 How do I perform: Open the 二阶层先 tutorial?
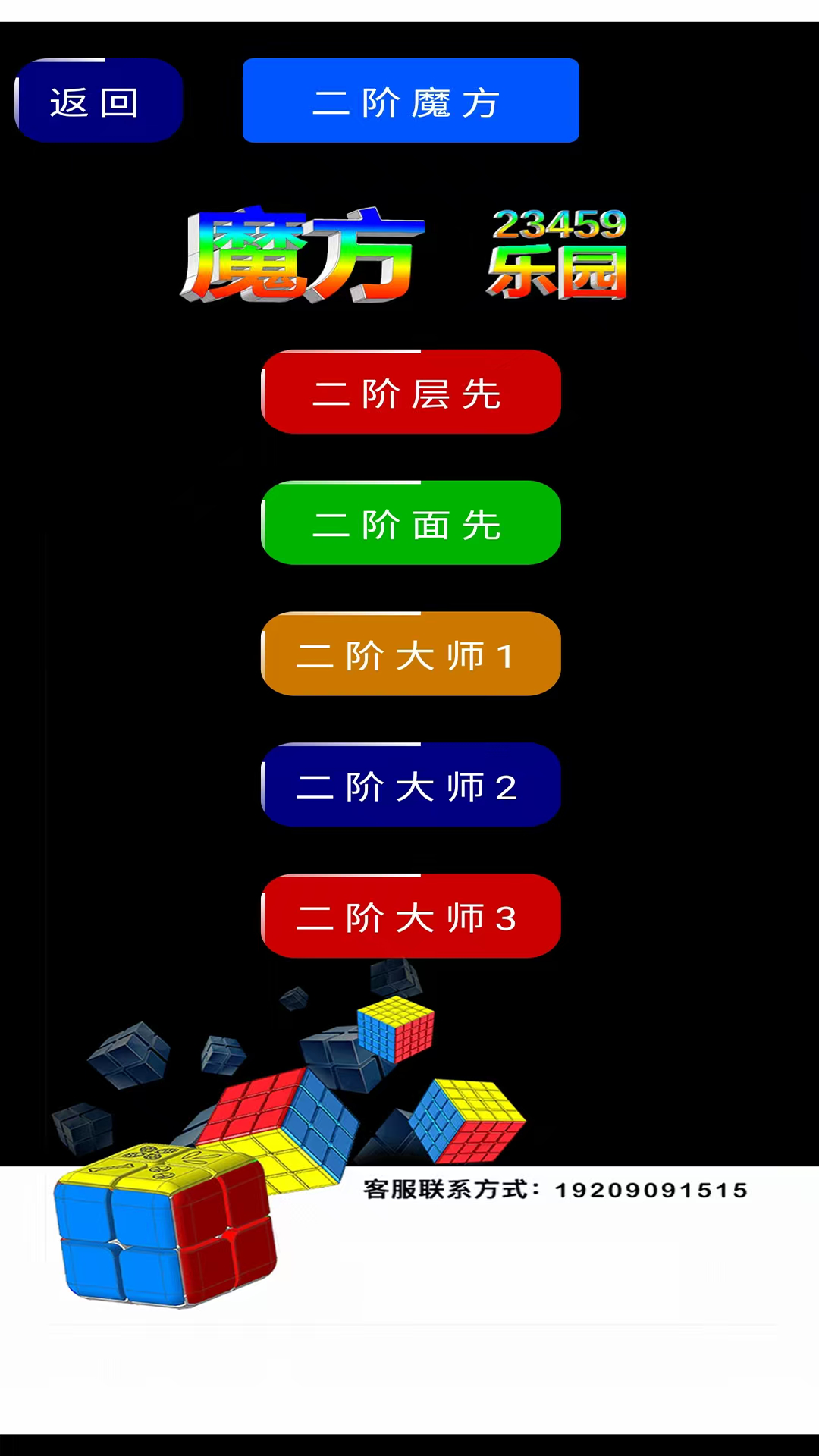coord(410,392)
